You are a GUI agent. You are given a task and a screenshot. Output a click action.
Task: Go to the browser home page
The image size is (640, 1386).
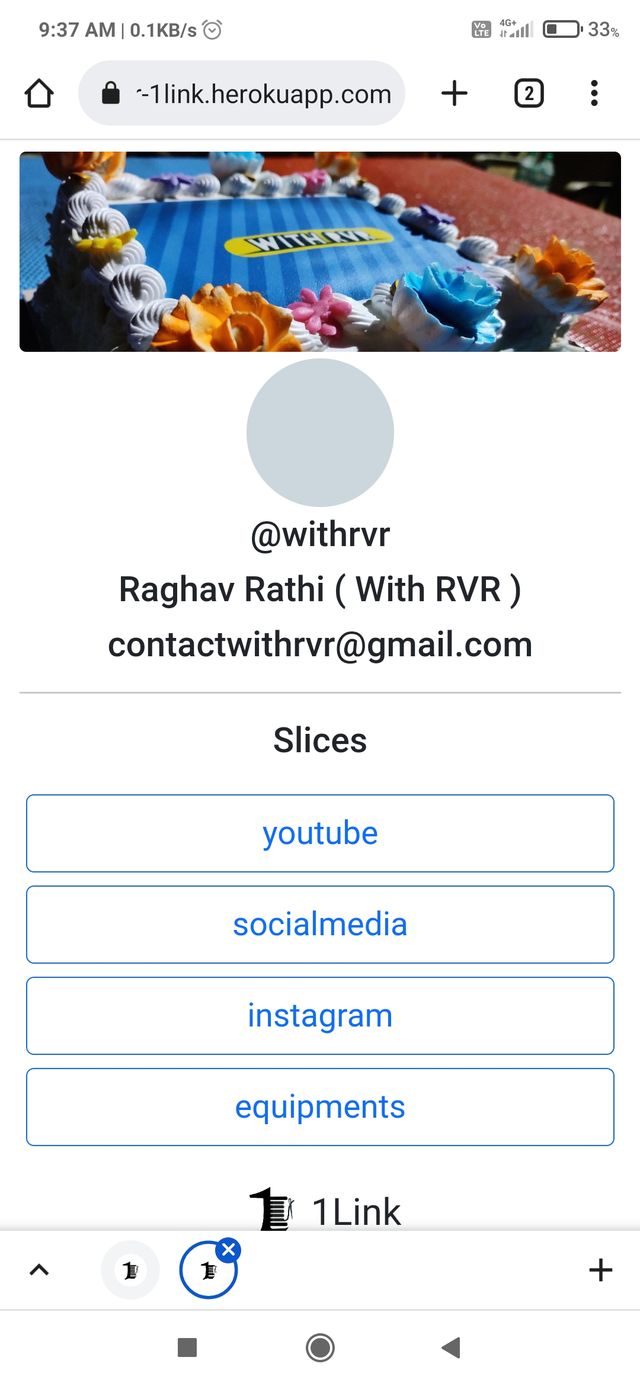click(38, 94)
